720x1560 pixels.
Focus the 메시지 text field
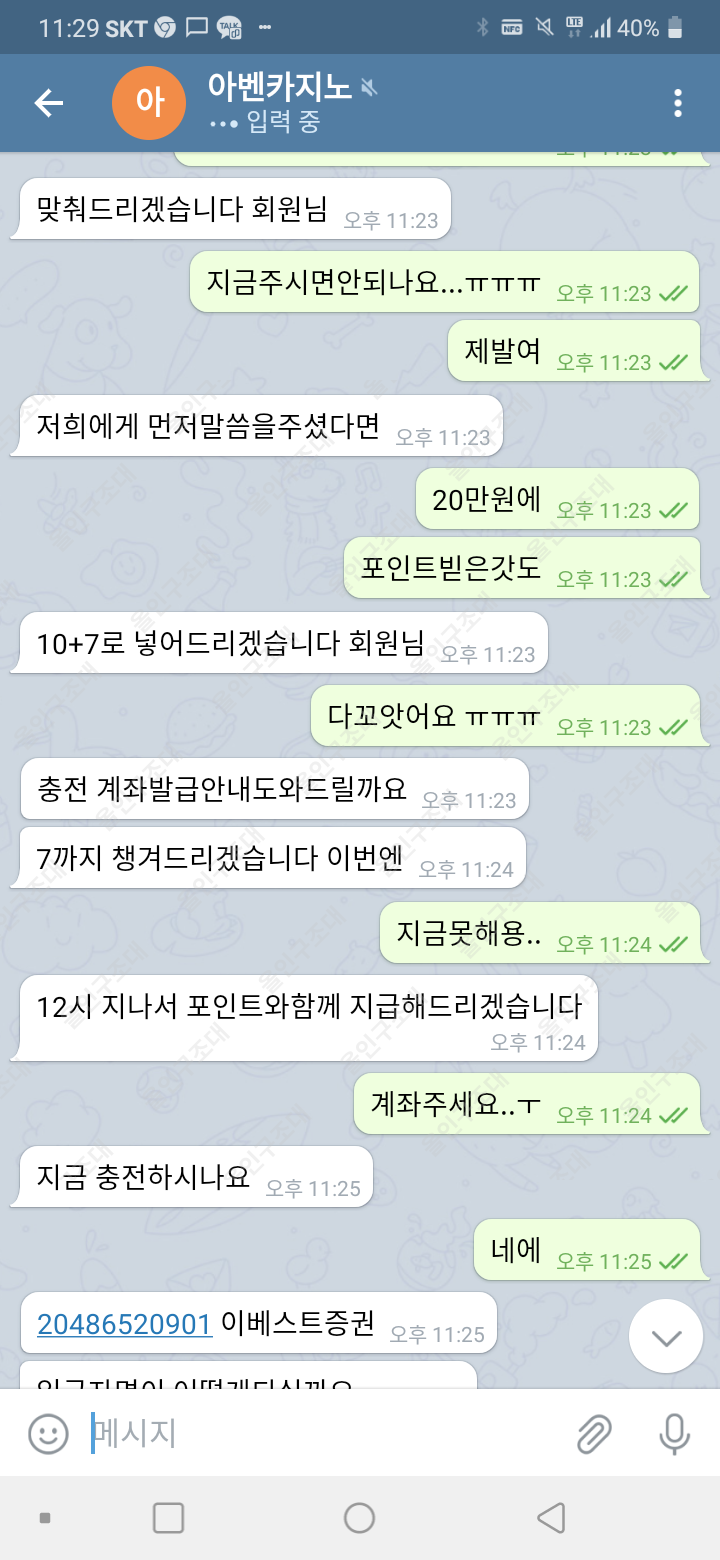pos(320,1434)
